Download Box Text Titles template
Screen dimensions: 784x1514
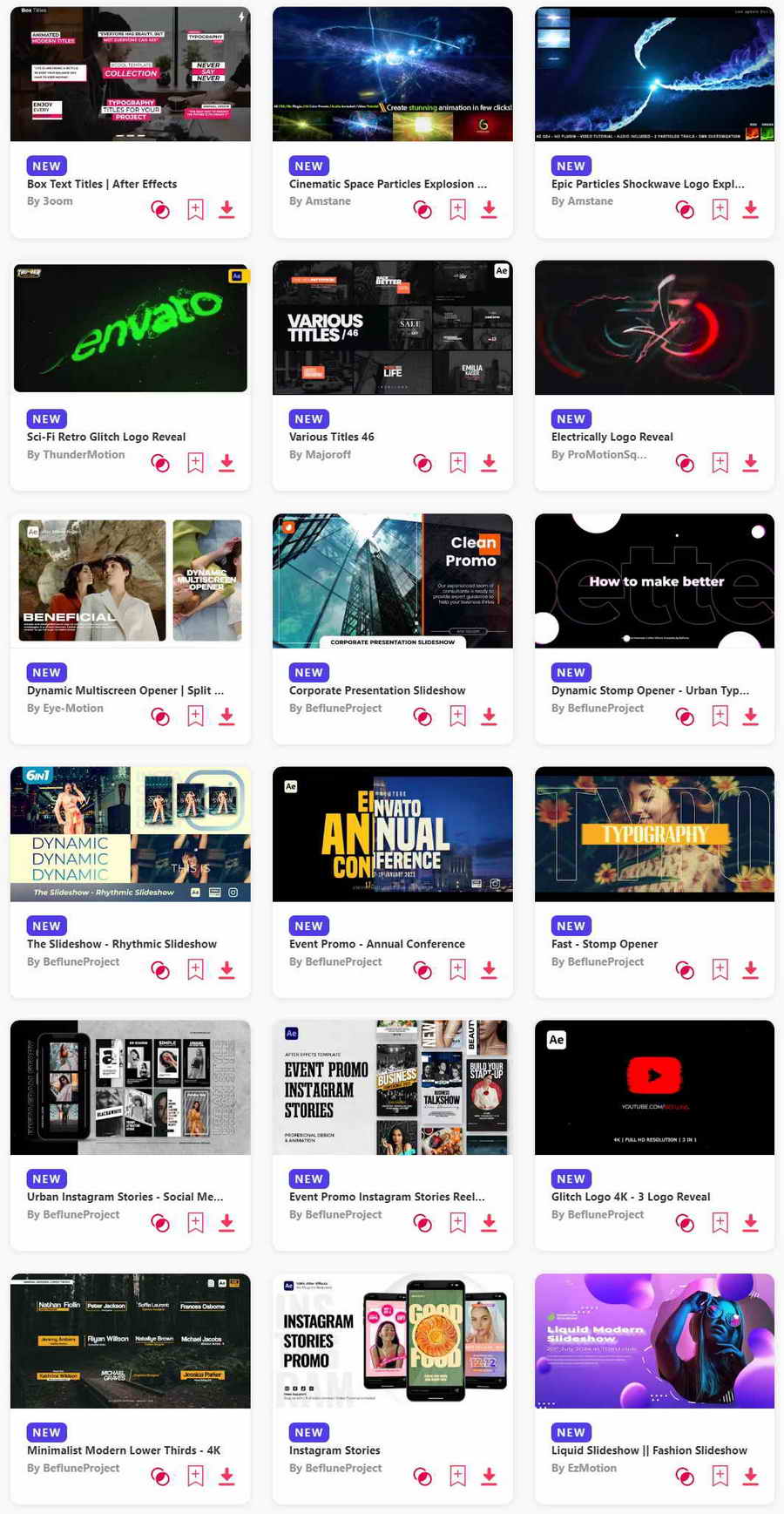(x=226, y=209)
